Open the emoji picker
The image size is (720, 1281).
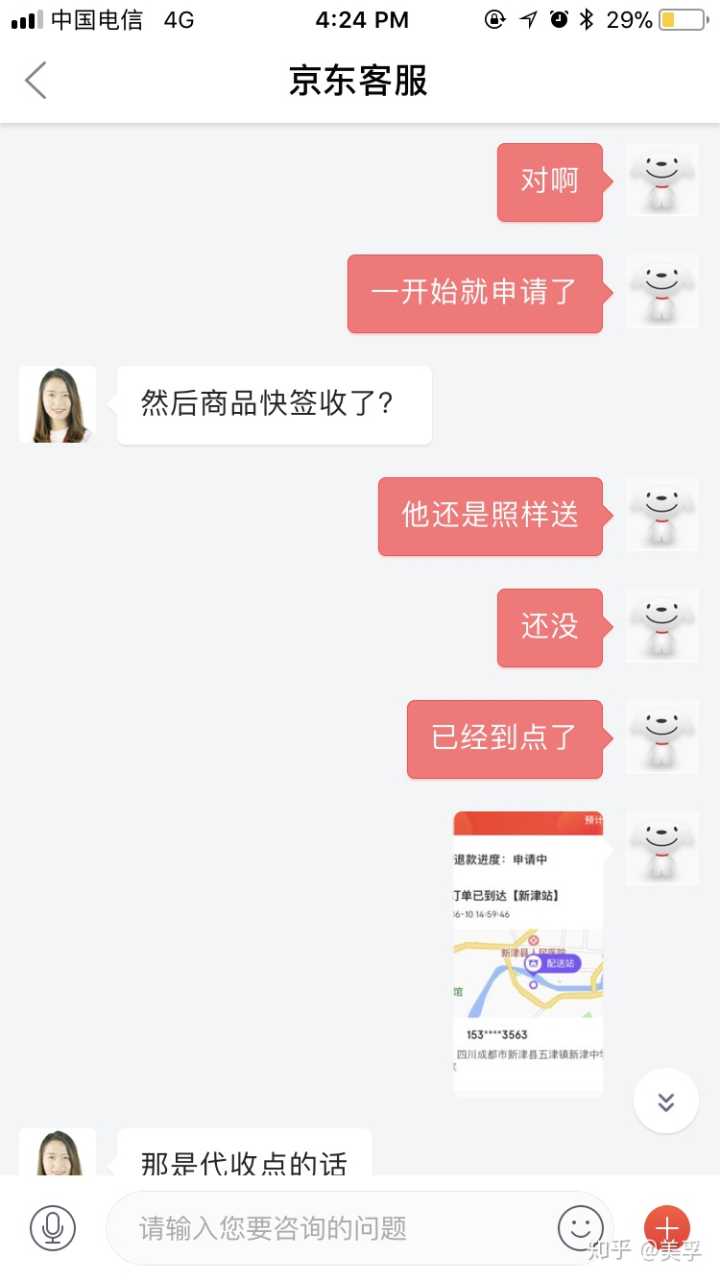(x=581, y=1227)
